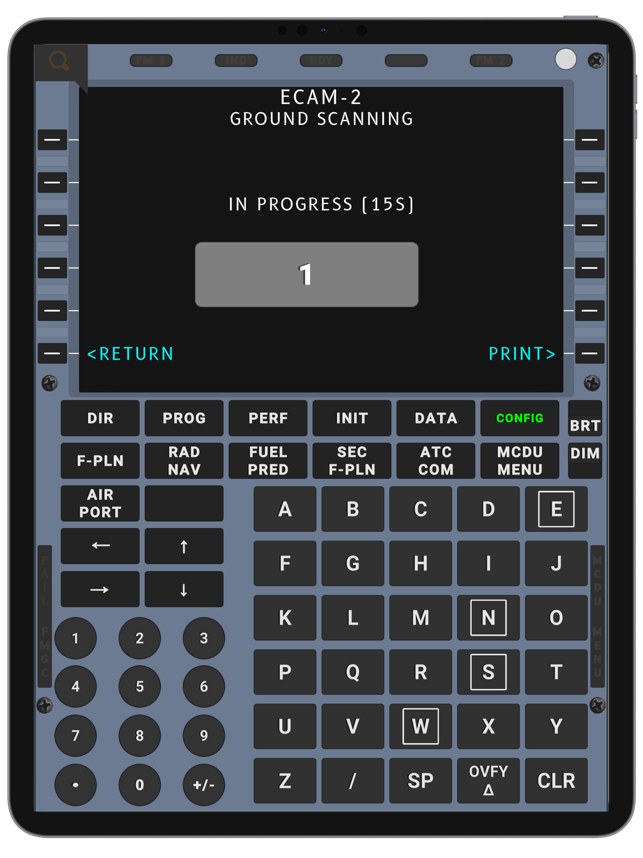Enter the letter W key
This screenshot has height=858, width=643.
[420, 727]
